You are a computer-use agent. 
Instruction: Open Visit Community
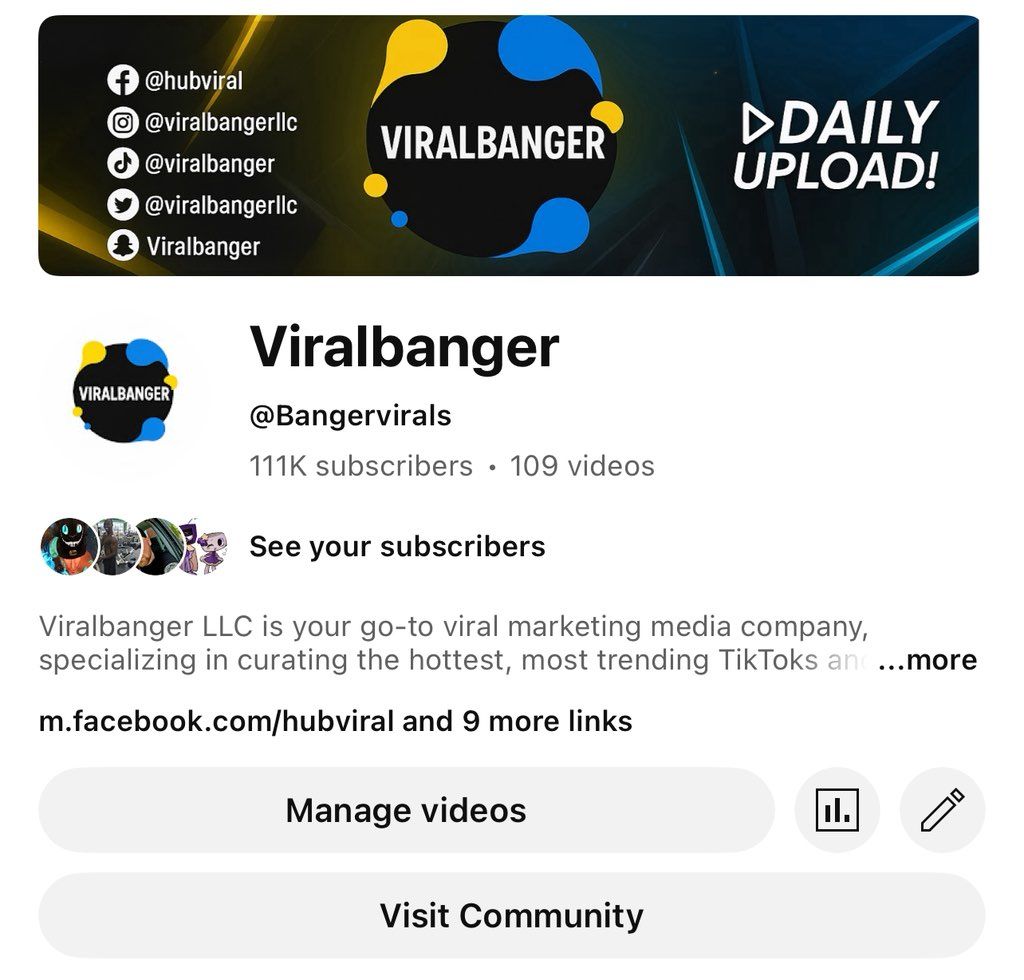coord(511,915)
